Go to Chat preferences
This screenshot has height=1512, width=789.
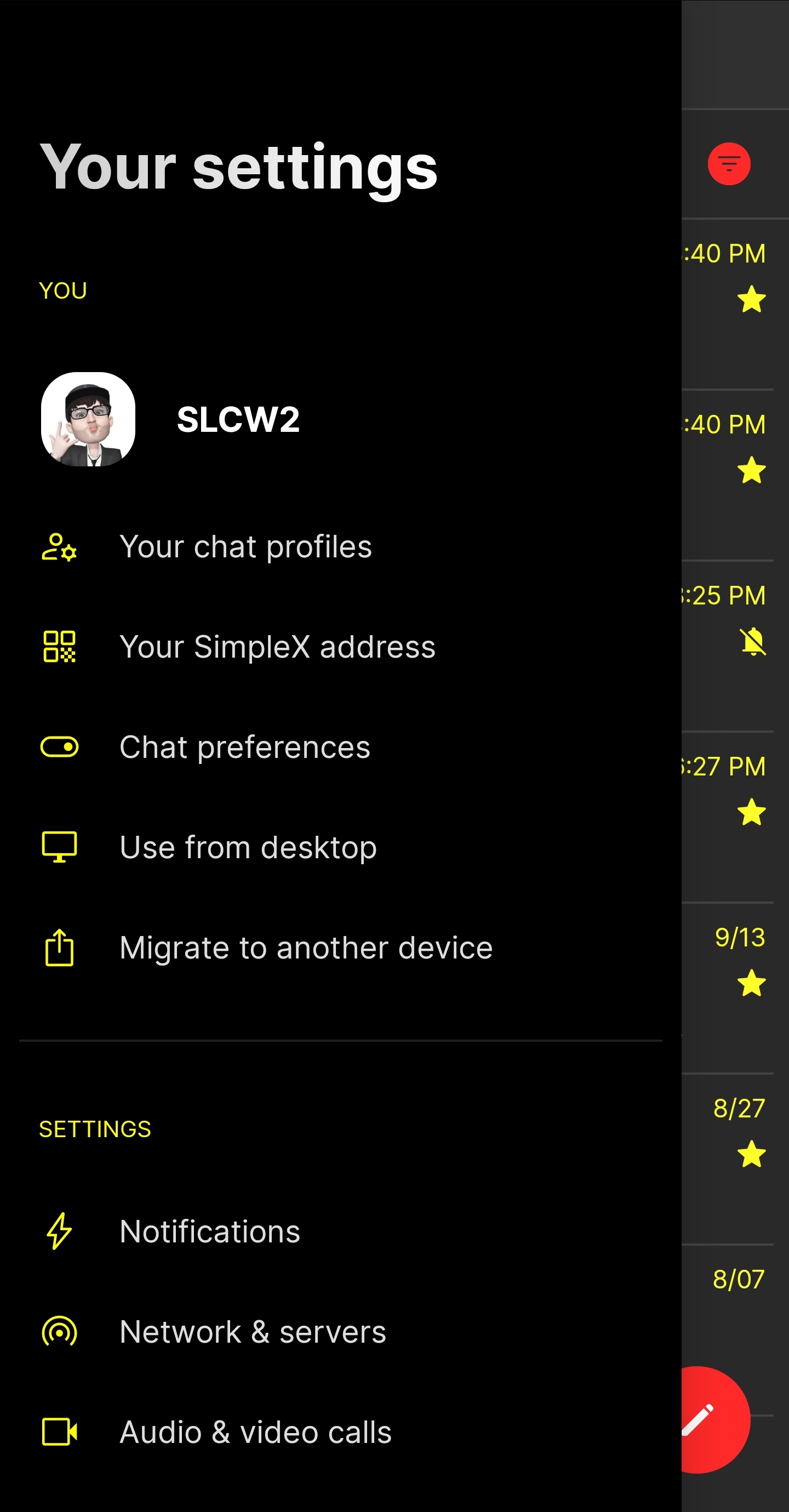pos(245,747)
